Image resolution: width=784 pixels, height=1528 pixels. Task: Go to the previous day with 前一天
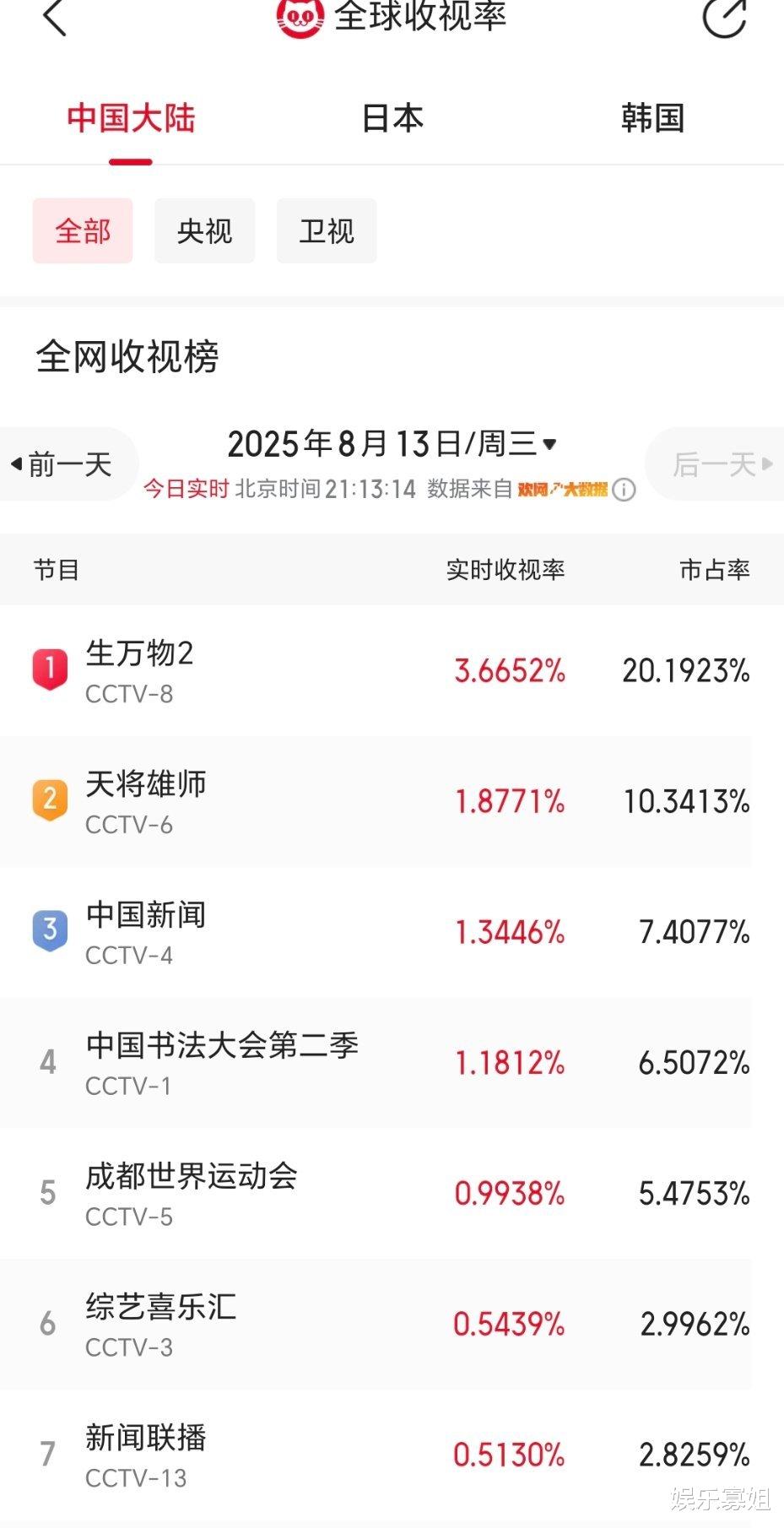pyautogui.click(x=62, y=464)
